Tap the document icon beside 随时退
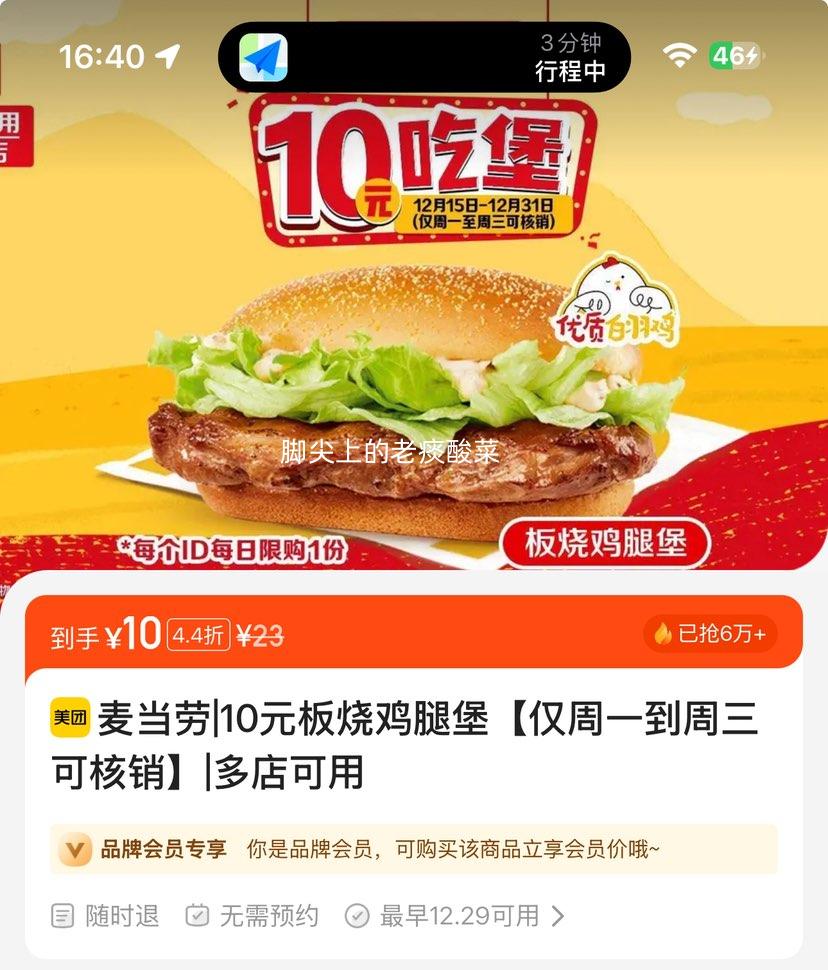Screen dimensions: 828x970 64,914
